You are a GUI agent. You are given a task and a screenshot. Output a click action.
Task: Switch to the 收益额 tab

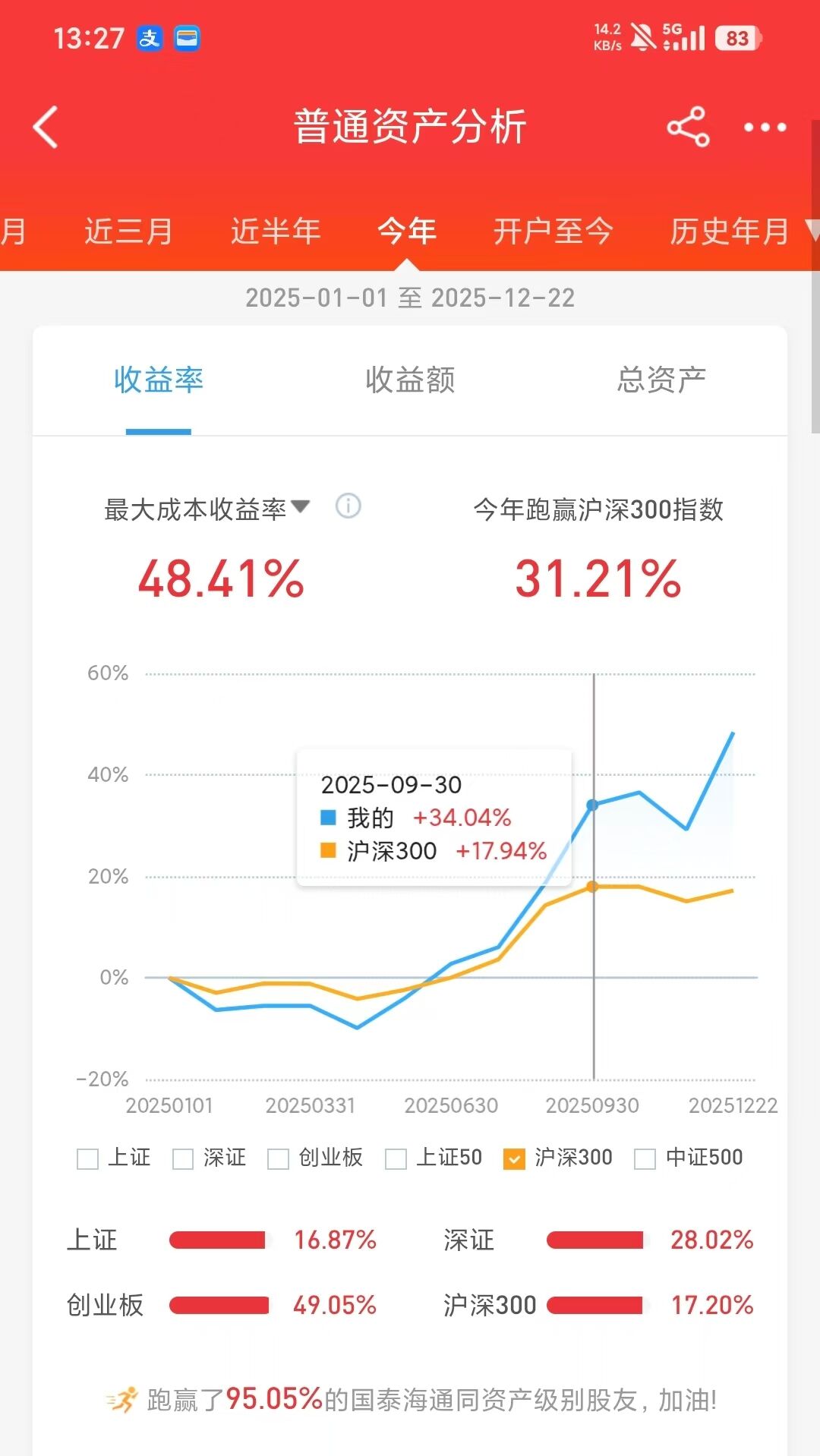pos(410,380)
